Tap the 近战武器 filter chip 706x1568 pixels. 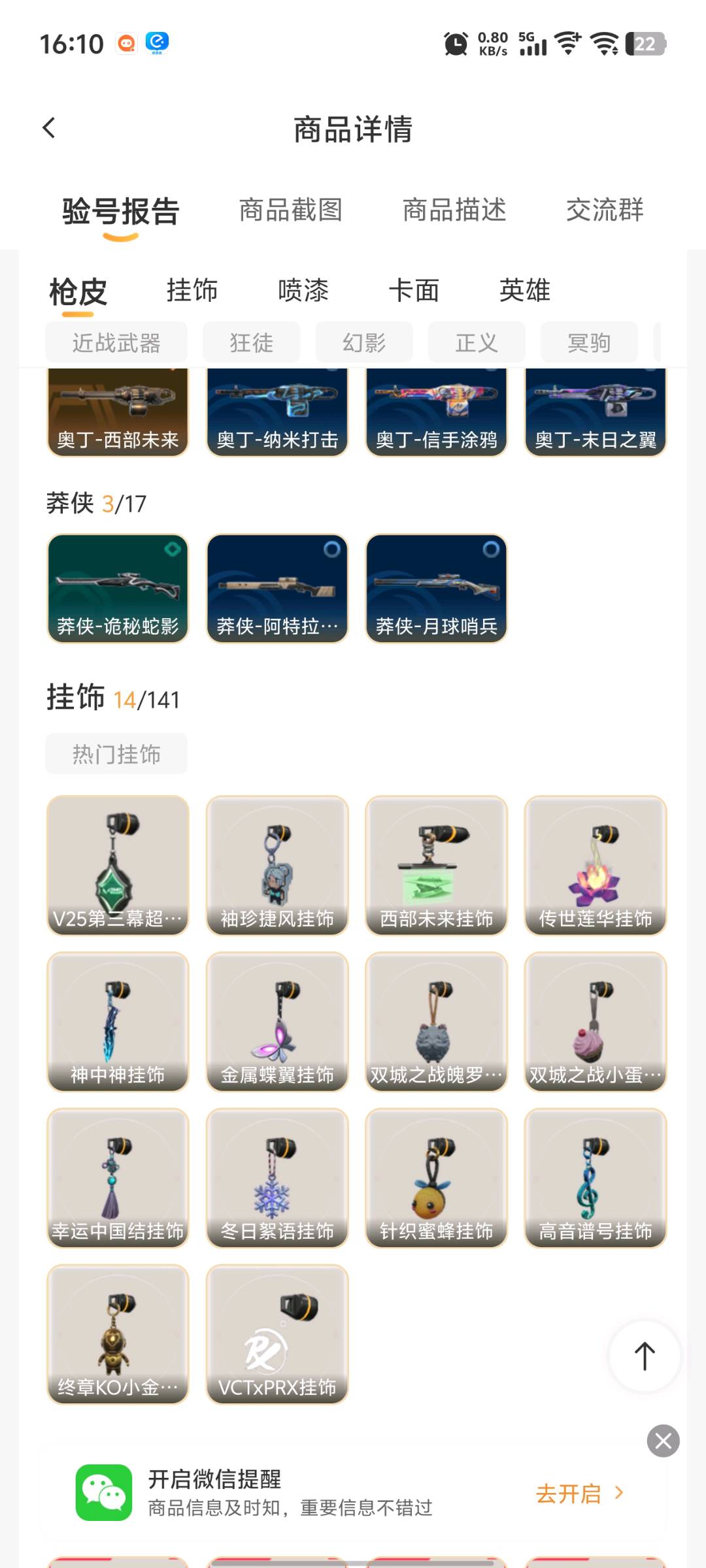point(116,342)
